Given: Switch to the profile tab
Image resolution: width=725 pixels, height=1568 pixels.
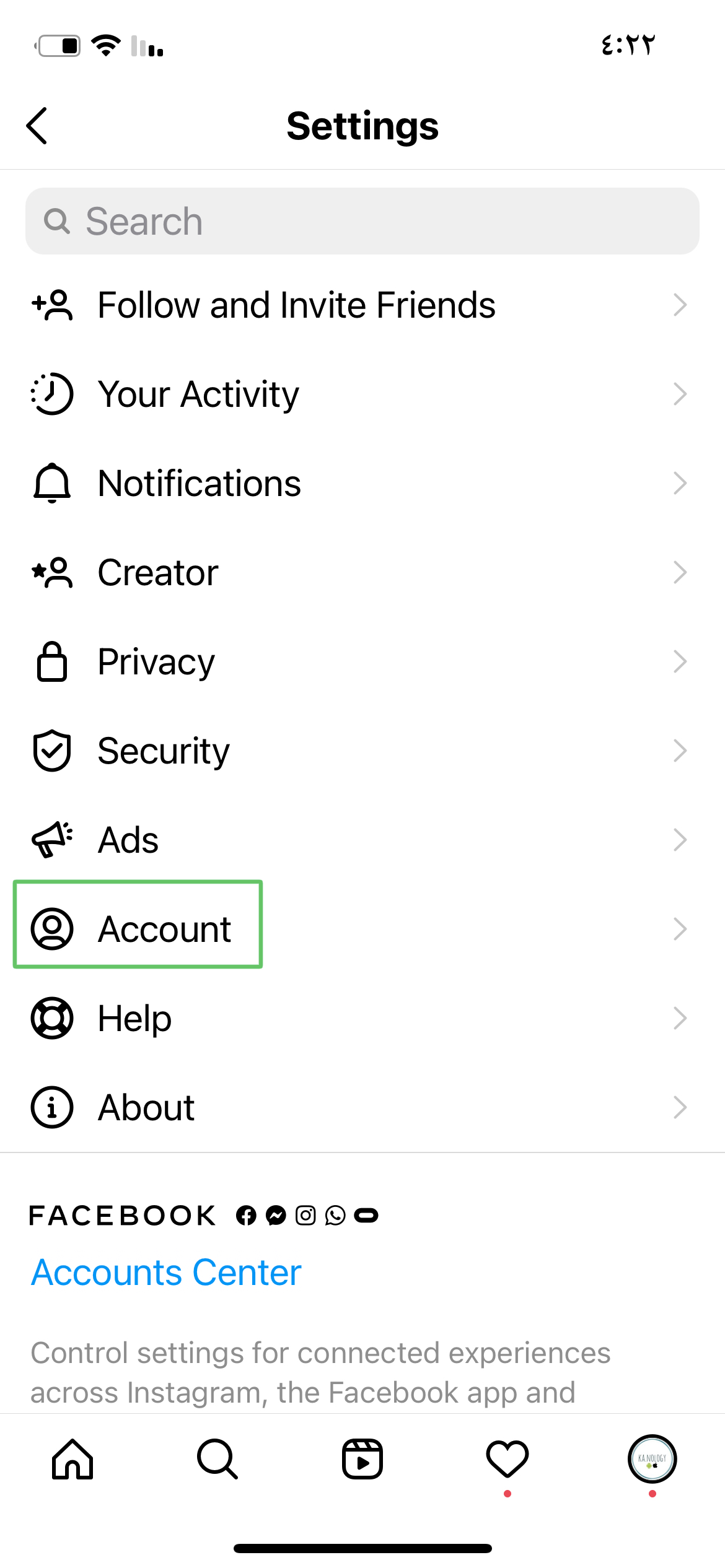Looking at the screenshot, I should [652, 1459].
